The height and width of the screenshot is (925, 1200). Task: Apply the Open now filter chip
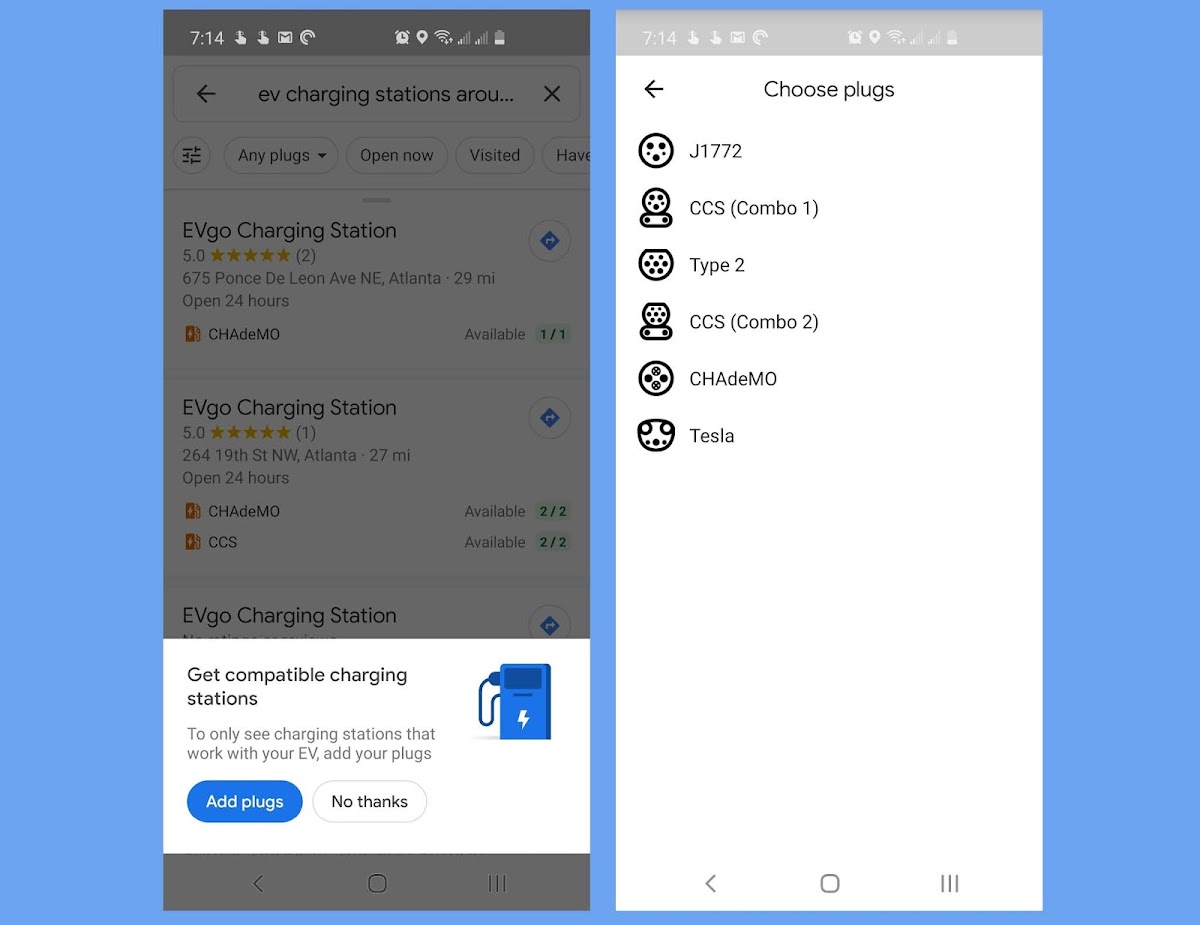(x=397, y=155)
